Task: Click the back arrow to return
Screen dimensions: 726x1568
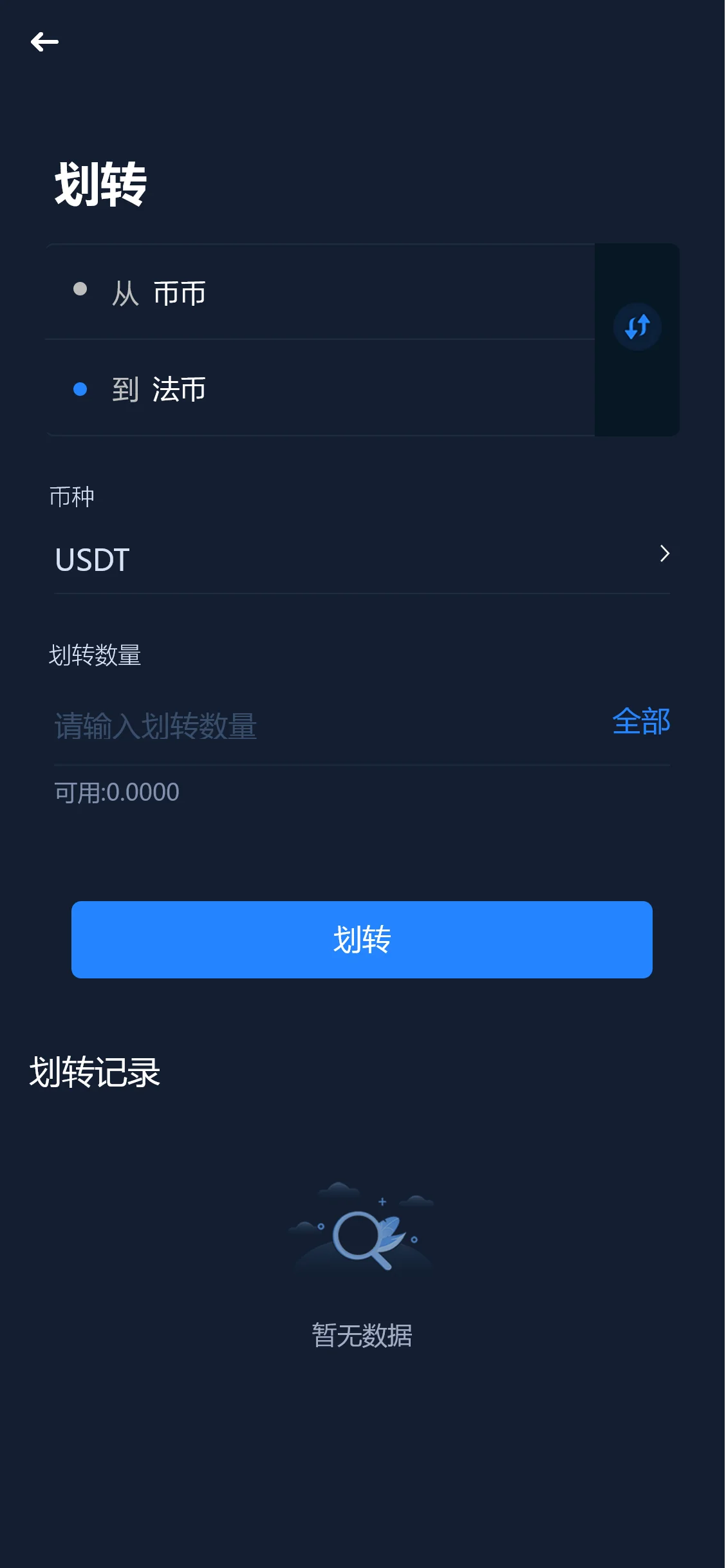Action: click(x=44, y=41)
